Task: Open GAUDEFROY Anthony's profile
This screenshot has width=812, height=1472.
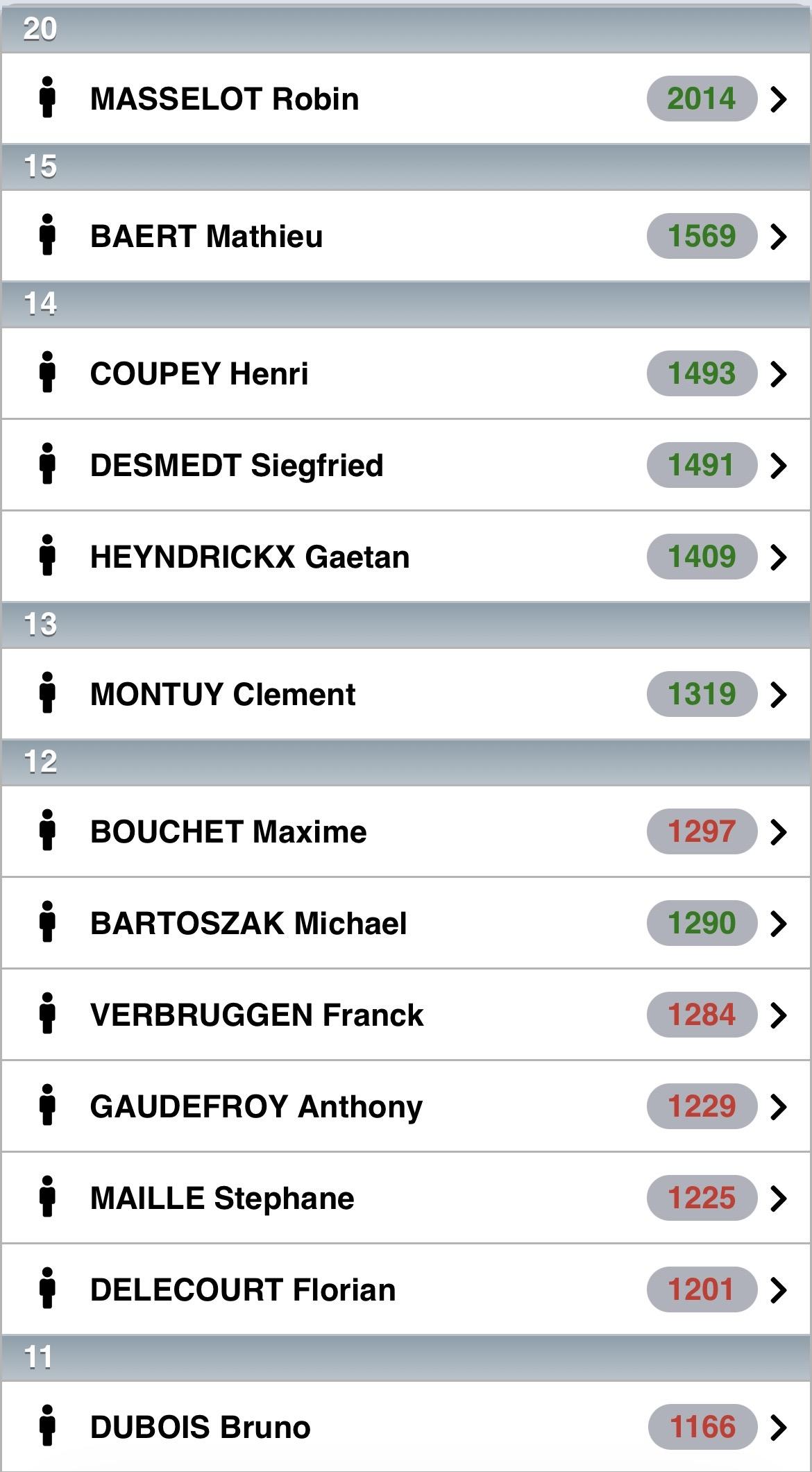Action: tap(406, 1106)
